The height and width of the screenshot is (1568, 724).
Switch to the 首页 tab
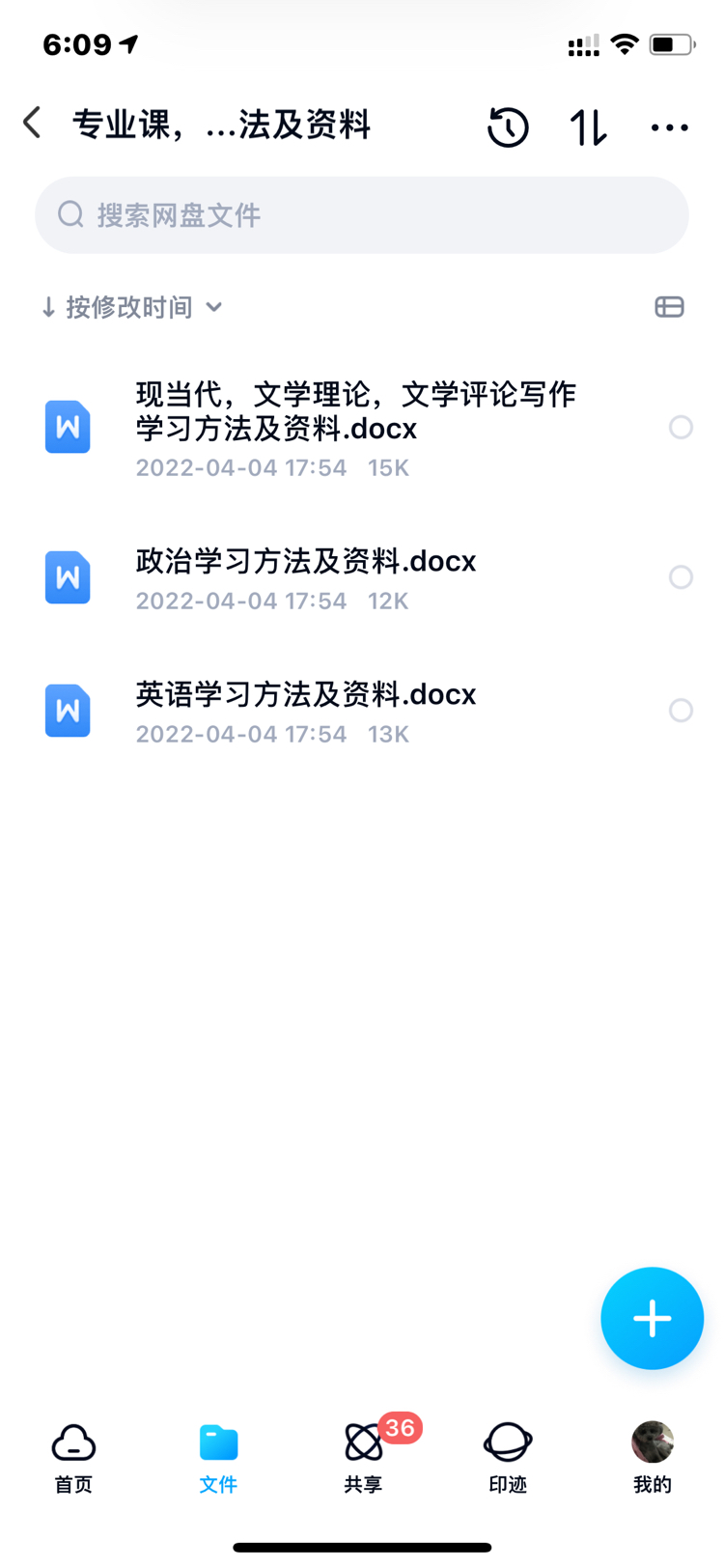pos(73,1458)
